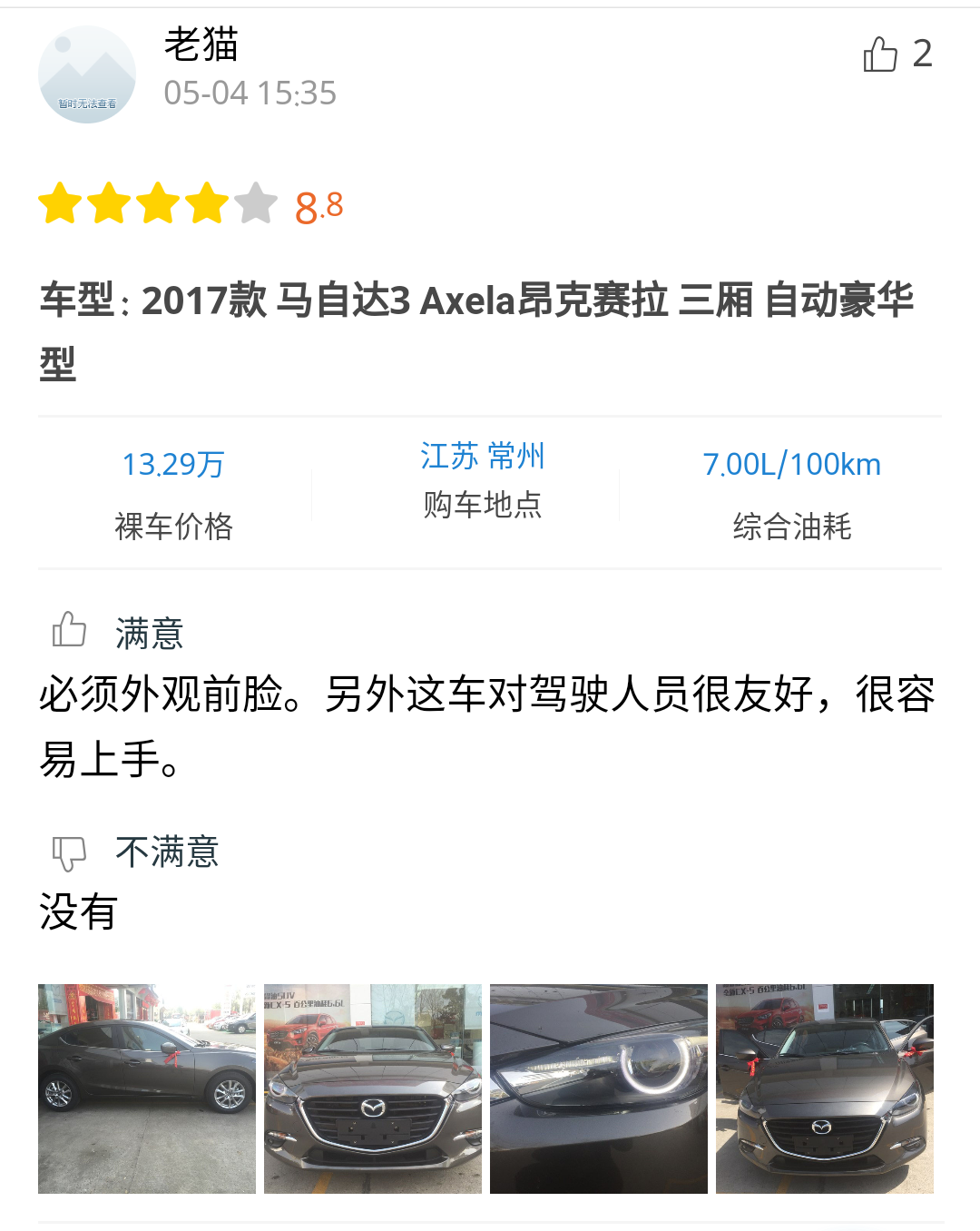The width and height of the screenshot is (980, 1231).
Task: Enlarge the headlight close-up photo
Action: coord(599,1088)
